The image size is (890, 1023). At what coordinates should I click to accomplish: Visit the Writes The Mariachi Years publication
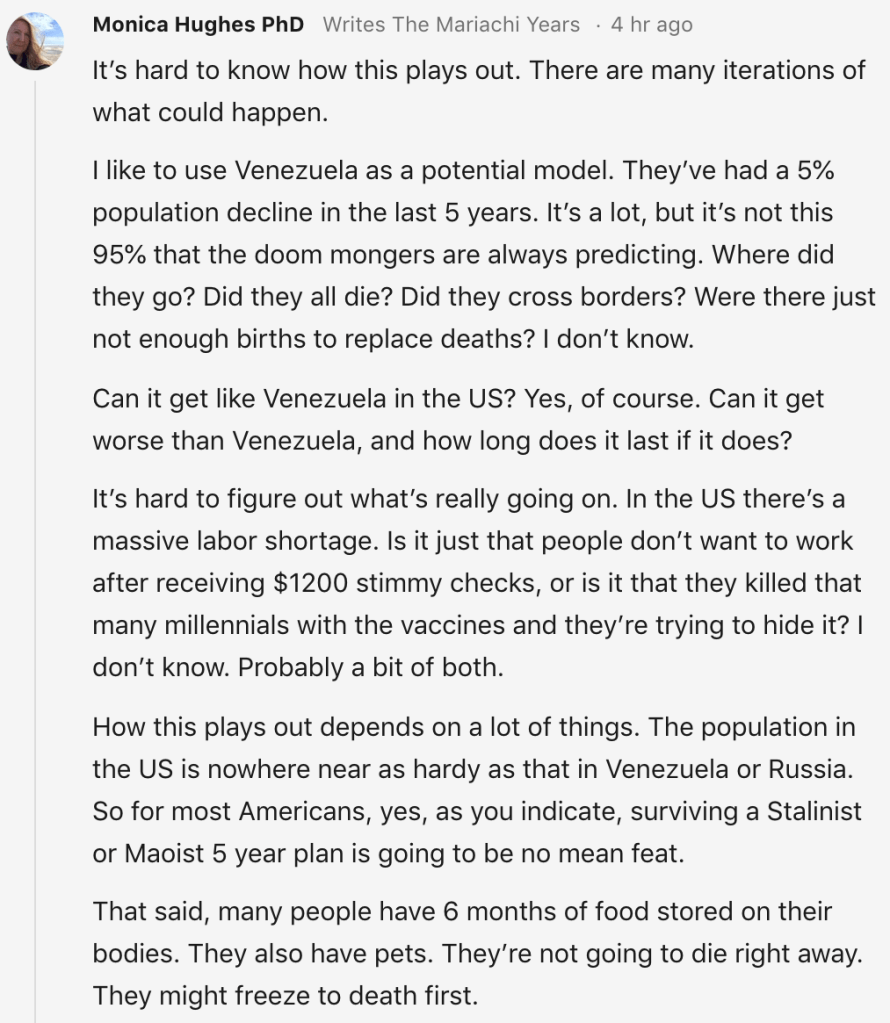pyautogui.click(x=451, y=25)
